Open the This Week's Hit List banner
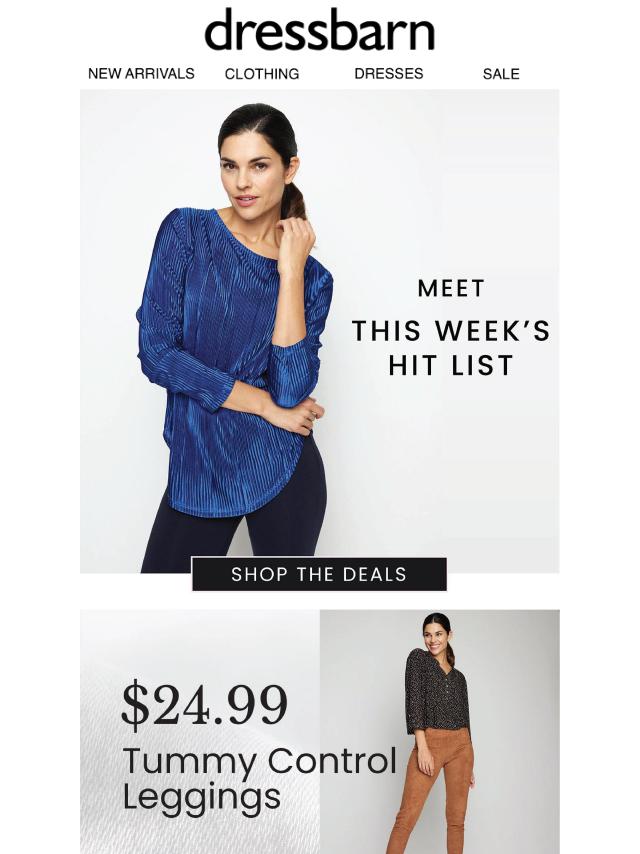The height and width of the screenshot is (854, 640). click(450, 328)
